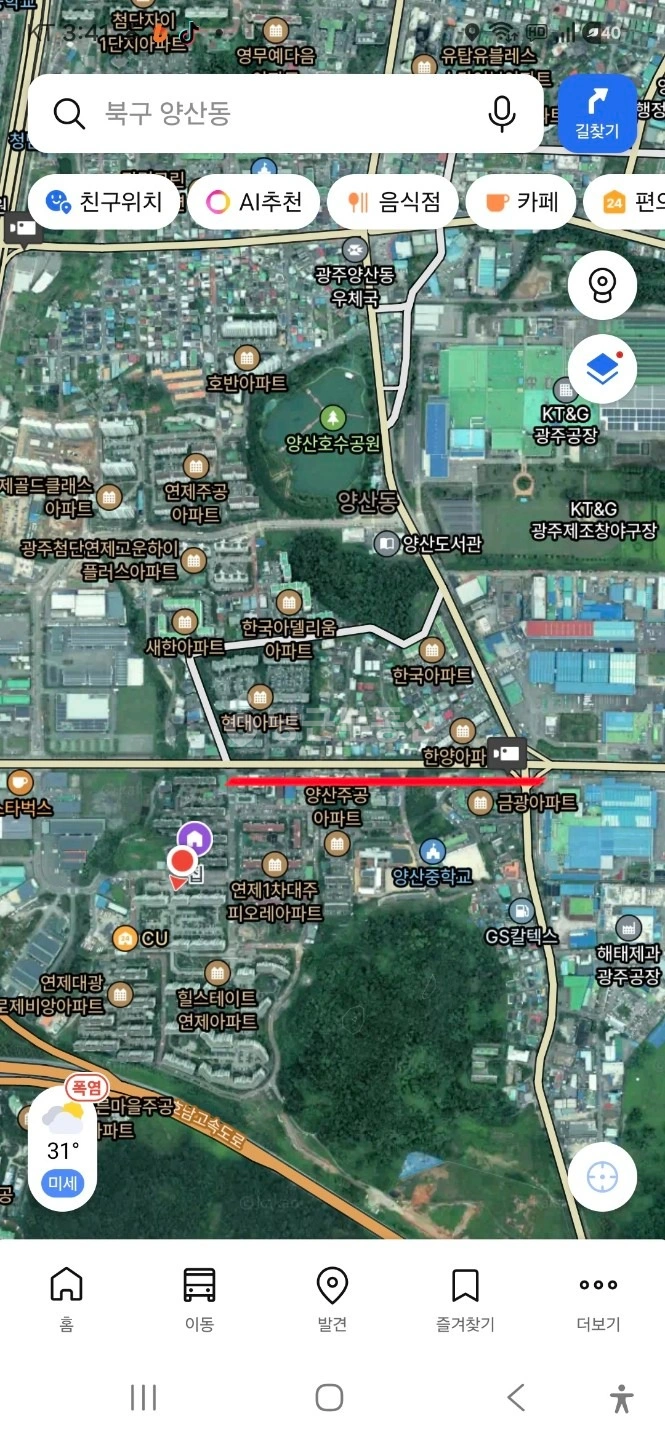Center map on my current location
The image size is (665, 1440).
click(x=602, y=1177)
